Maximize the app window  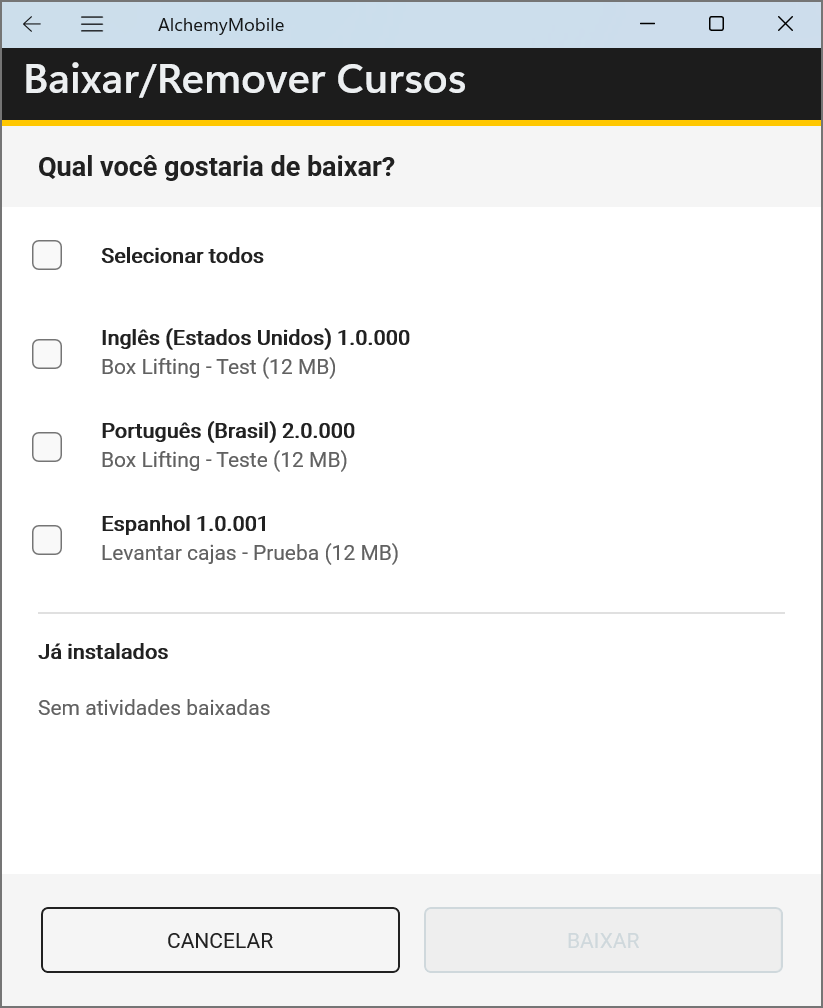pos(716,24)
